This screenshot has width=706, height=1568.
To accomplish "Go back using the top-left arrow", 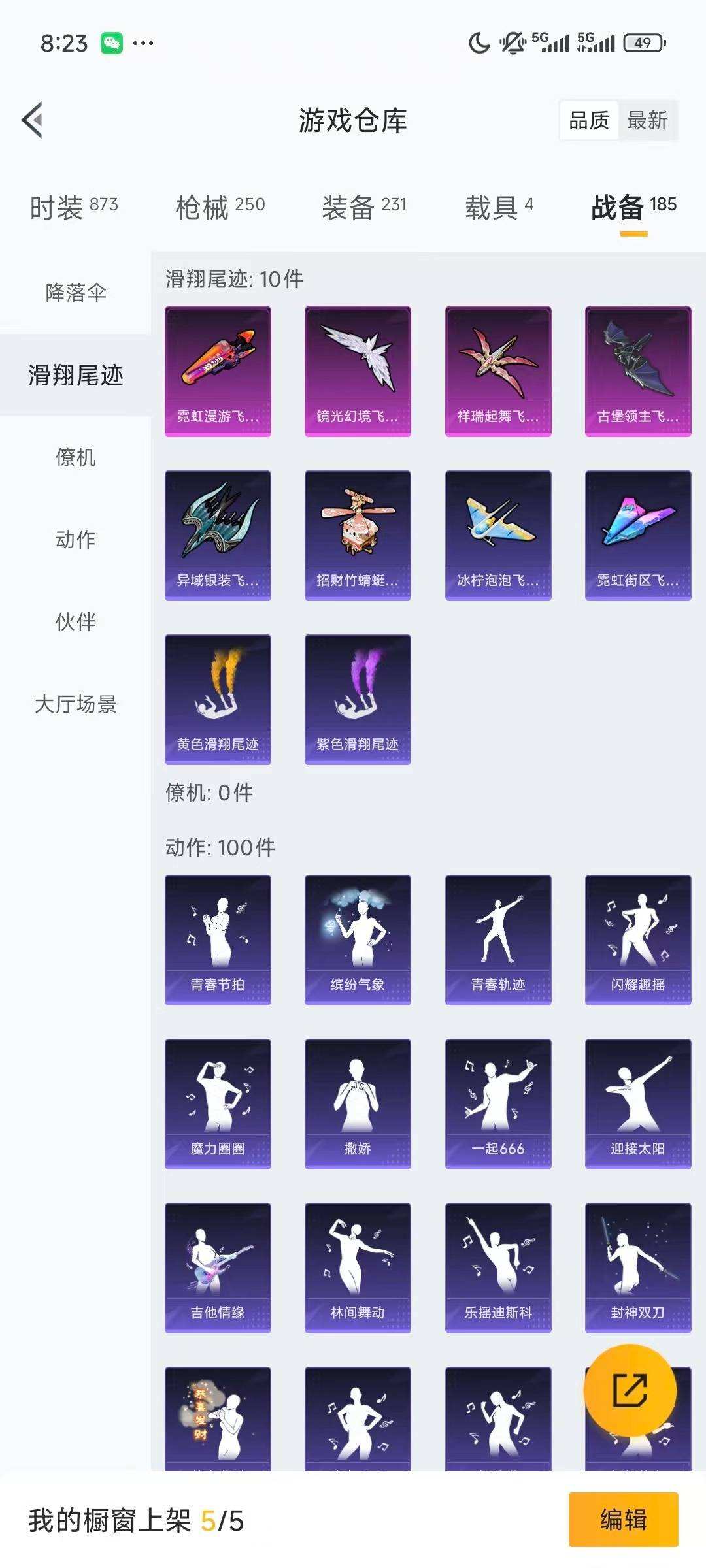I will click(33, 120).
